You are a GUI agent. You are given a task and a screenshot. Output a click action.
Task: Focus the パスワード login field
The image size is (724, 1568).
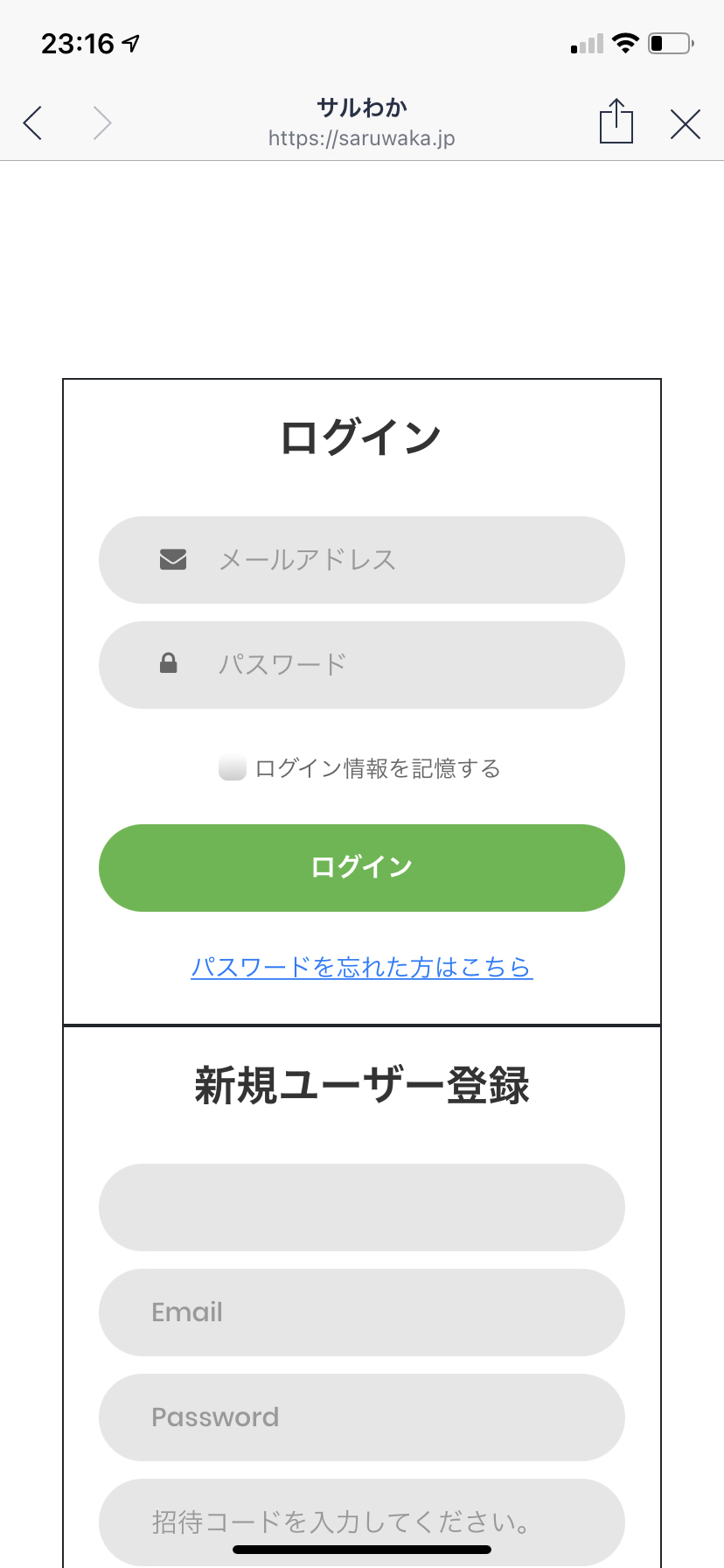click(x=362, y=665)
